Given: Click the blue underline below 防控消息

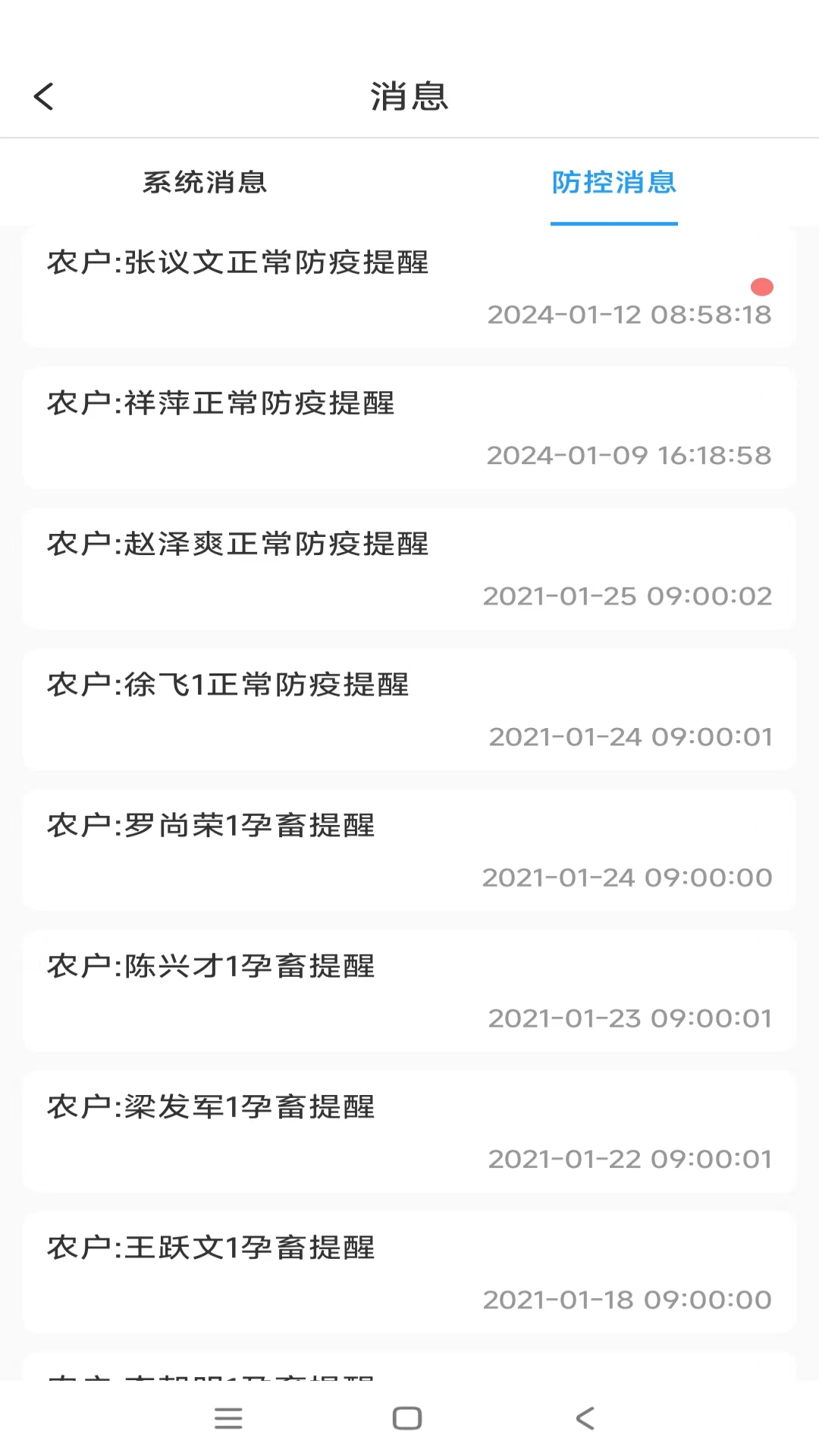Looking at the screenshot, I should [x=613, y=224].
